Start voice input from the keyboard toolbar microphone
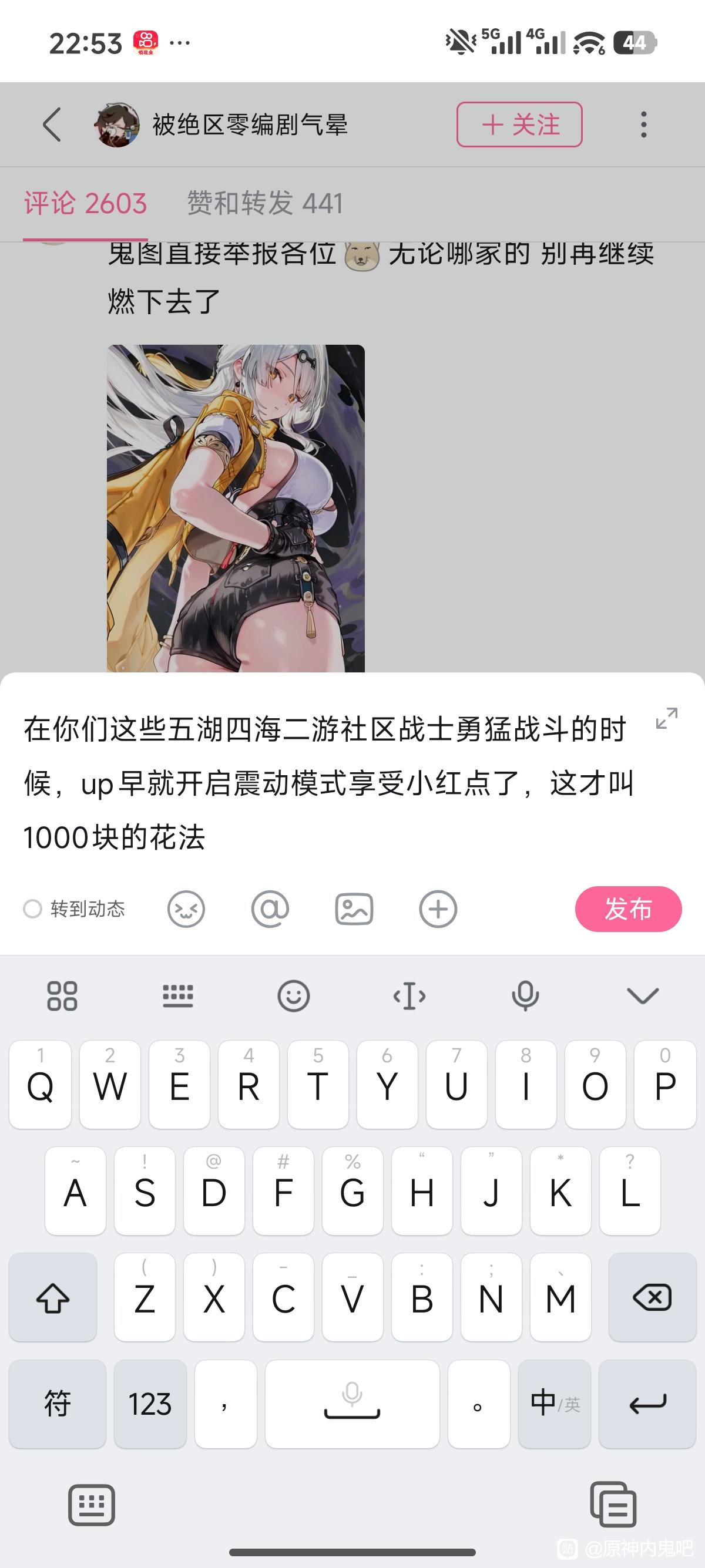Screen dimensions: 705x1568 pos(525,997)
